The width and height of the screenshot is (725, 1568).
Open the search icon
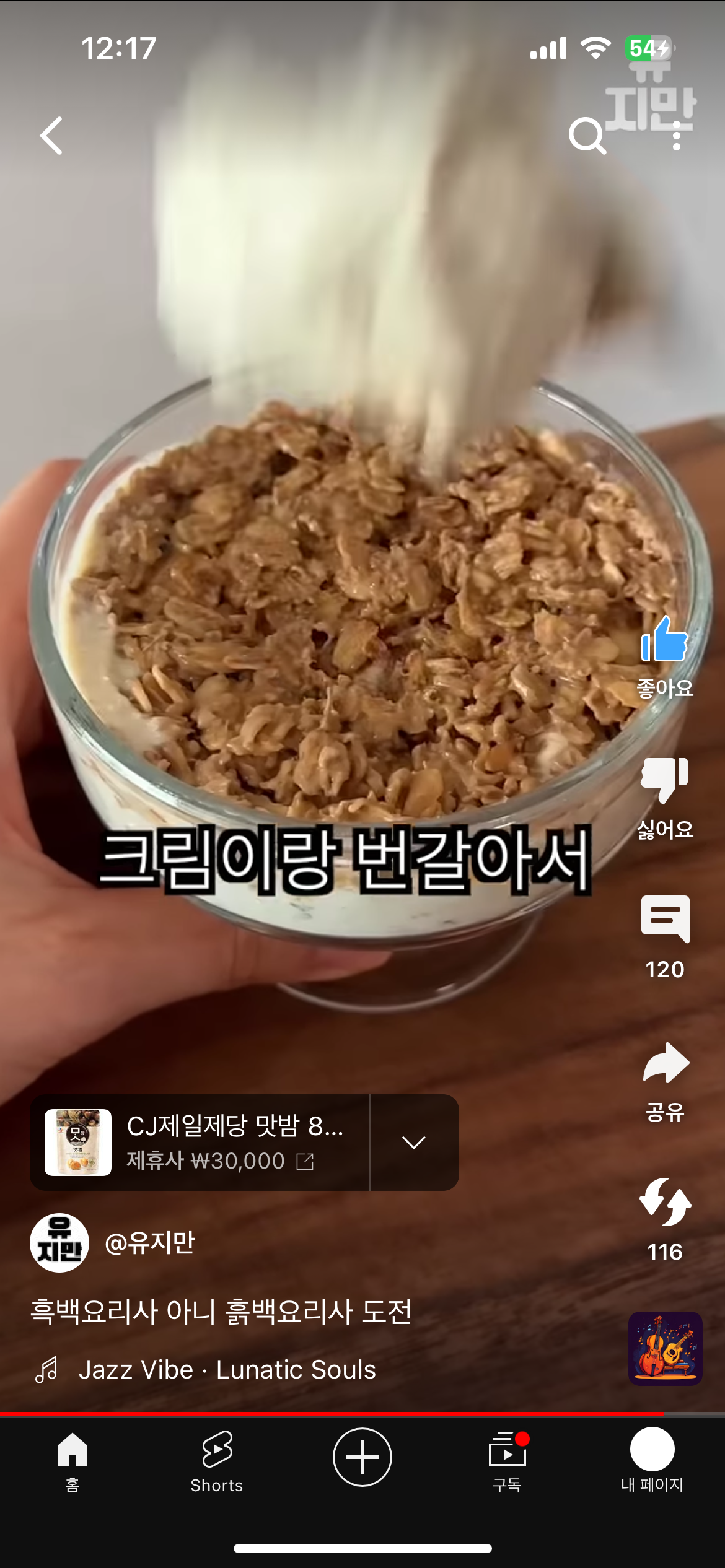point(586,136)
